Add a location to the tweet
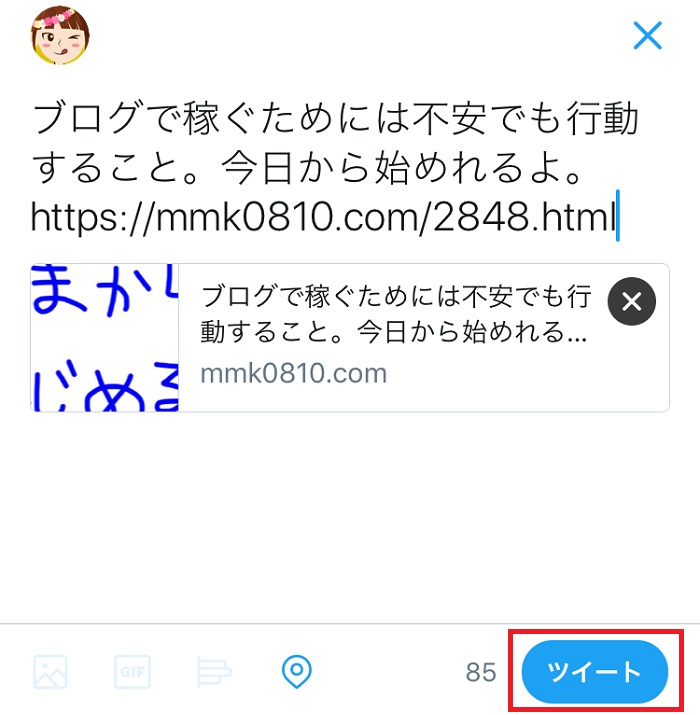This screenshot has width=700, height=715. 296,672
